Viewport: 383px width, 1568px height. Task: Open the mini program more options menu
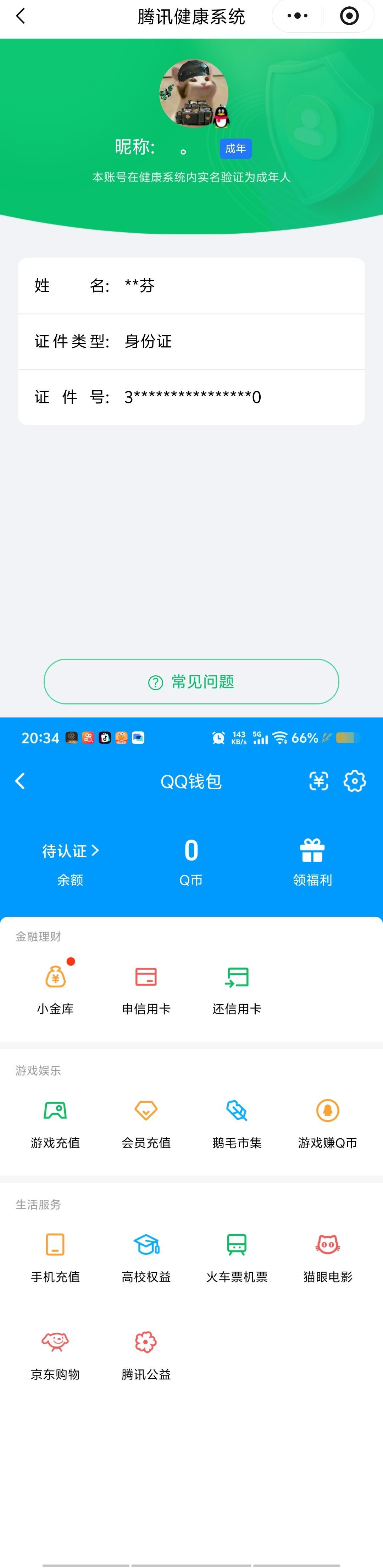[x=297, y=16]
